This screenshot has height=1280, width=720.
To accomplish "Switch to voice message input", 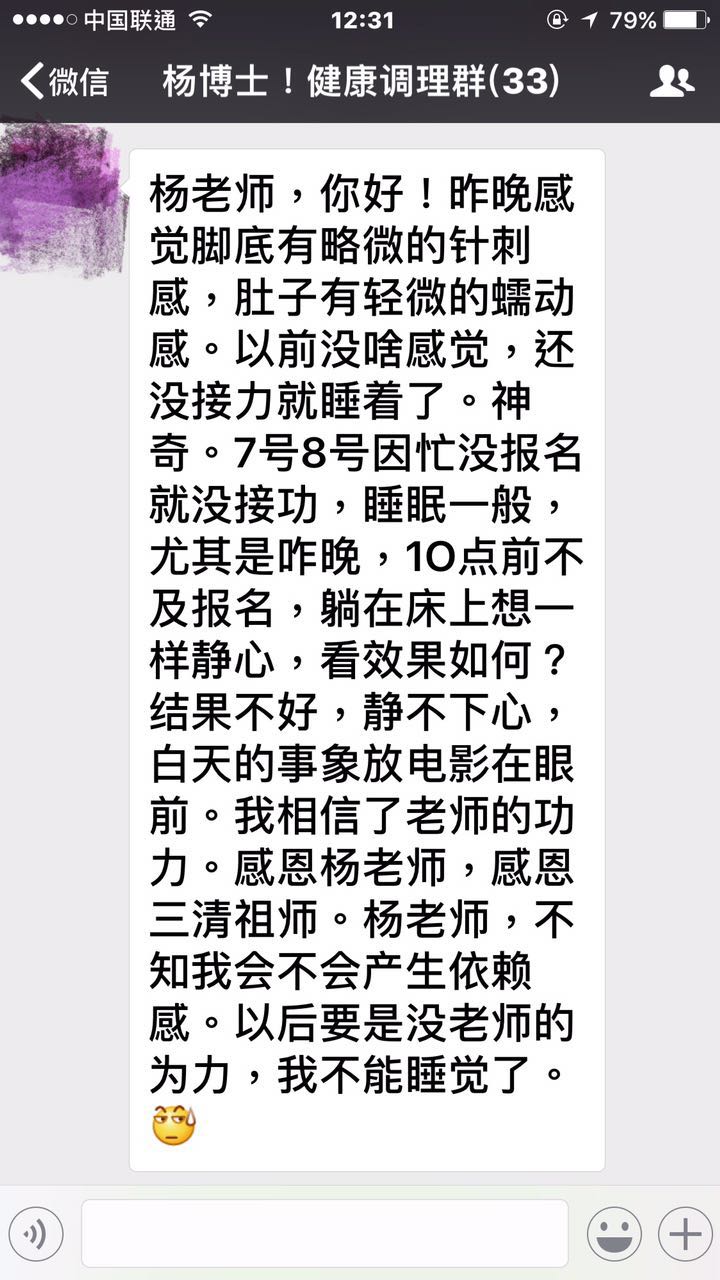I will [x=36, y=1234].
